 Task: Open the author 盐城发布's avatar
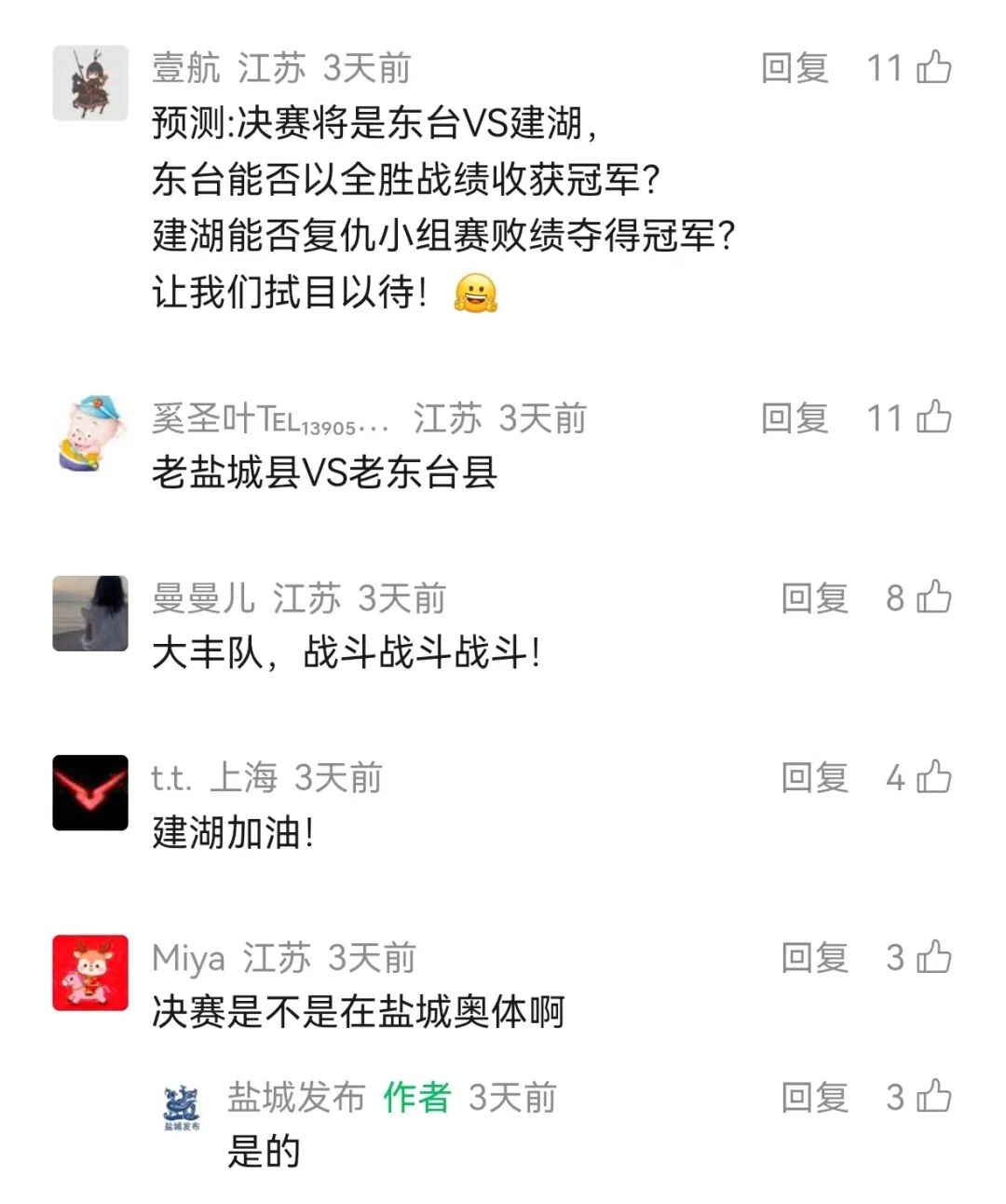182,1108
